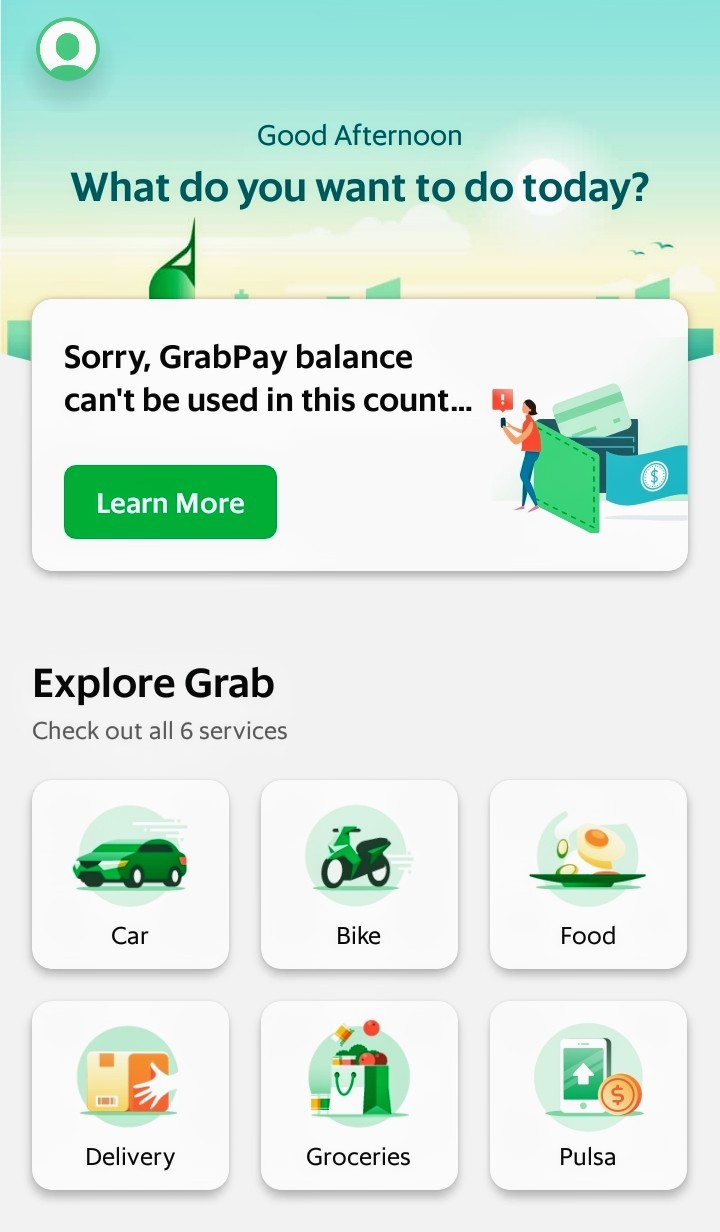Screen dimensions: 720x1232
Task: Open the GrabPay balance notice card
Action: pyautogui.click(x=360, y=380)
